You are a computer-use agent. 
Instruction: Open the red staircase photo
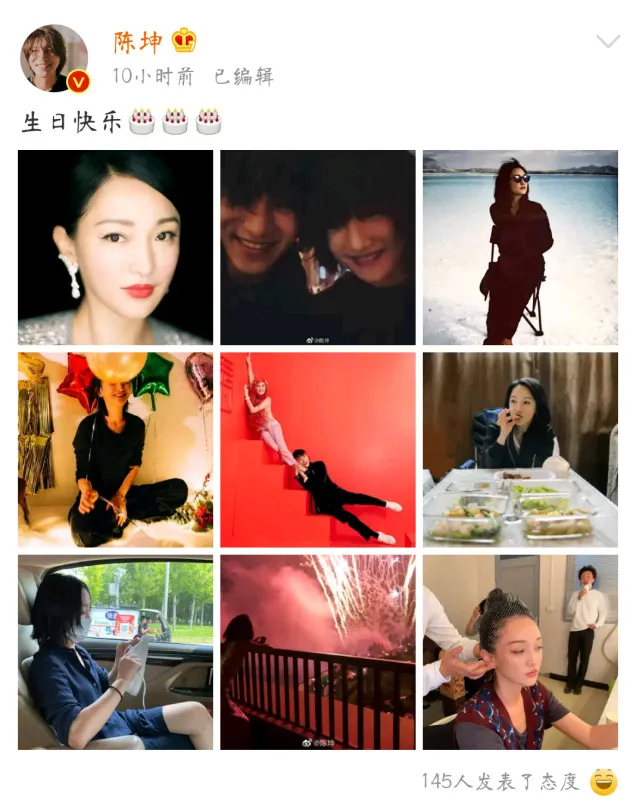[317, 449]
